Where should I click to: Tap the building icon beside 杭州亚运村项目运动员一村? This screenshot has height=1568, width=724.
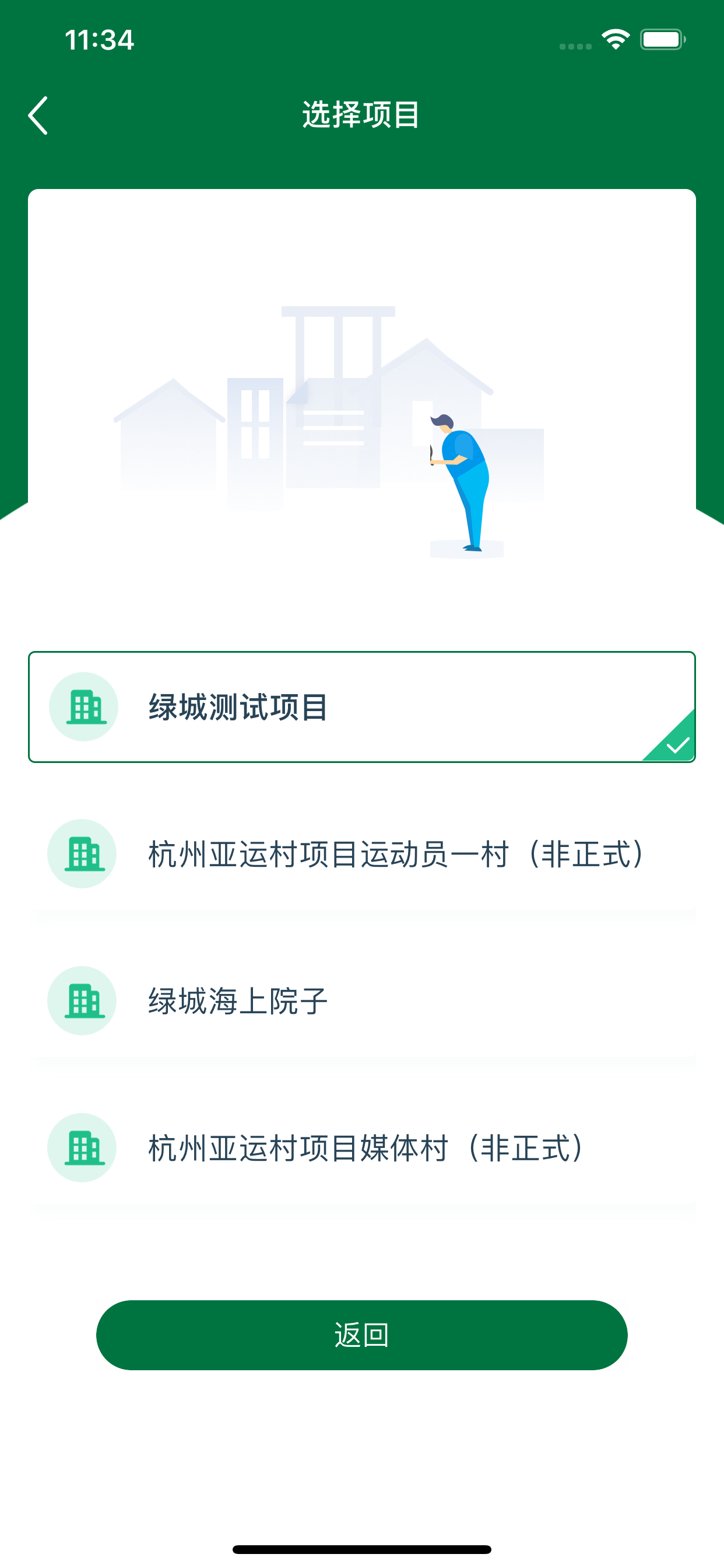pyautogui.click(x=82, y=854)
